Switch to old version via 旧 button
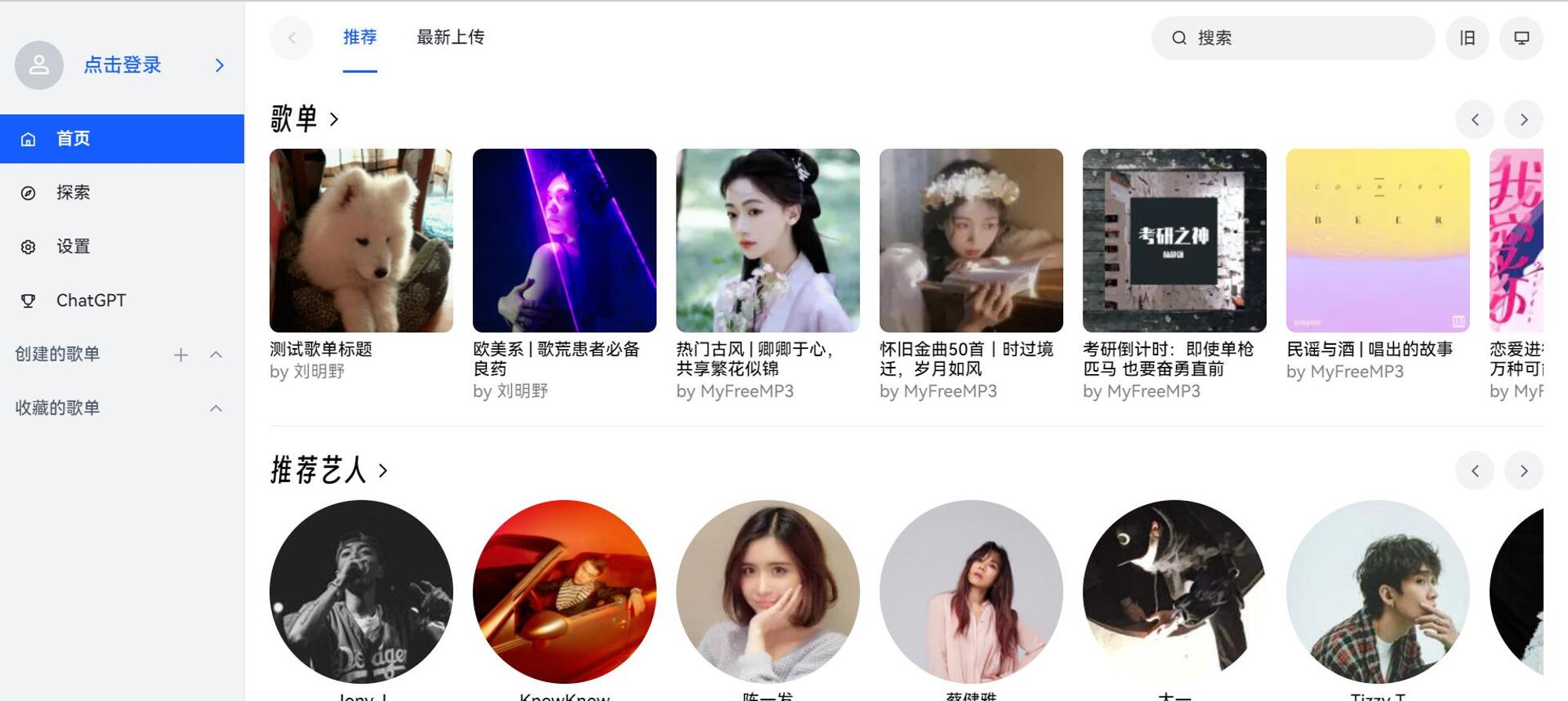 pos(1467,38)
